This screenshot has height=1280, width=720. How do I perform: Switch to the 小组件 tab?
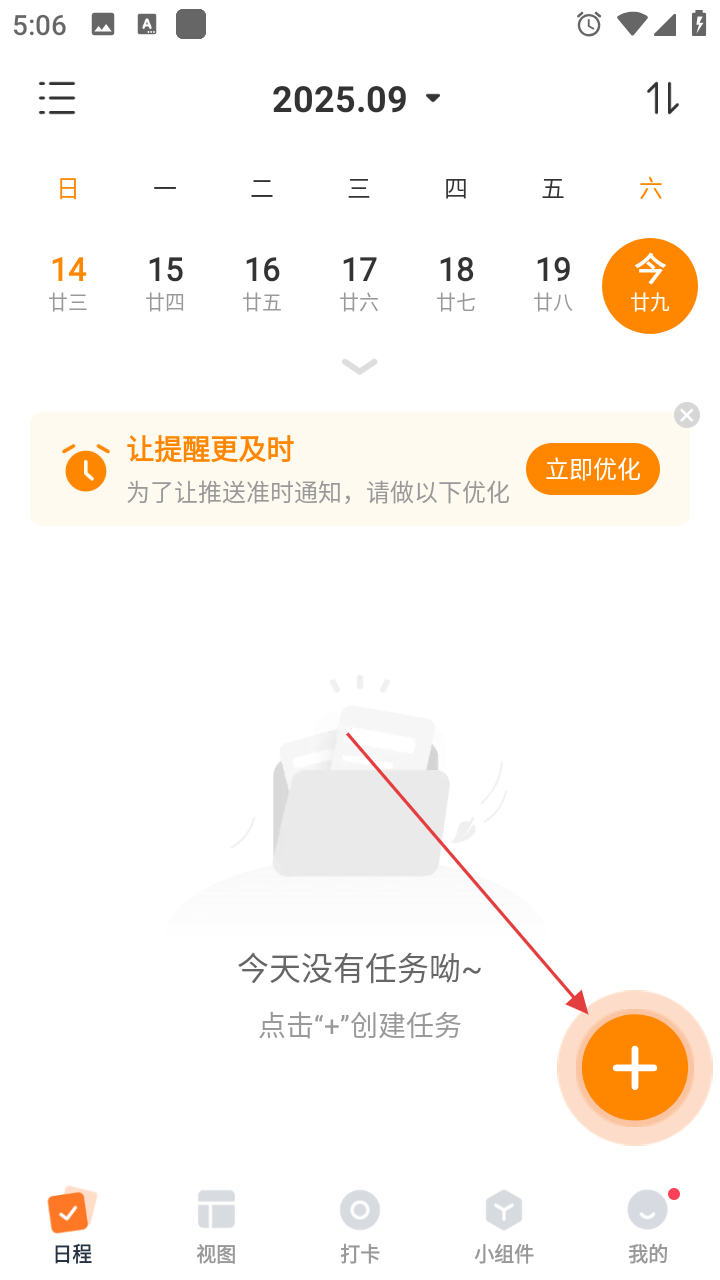click(504, 1226)
